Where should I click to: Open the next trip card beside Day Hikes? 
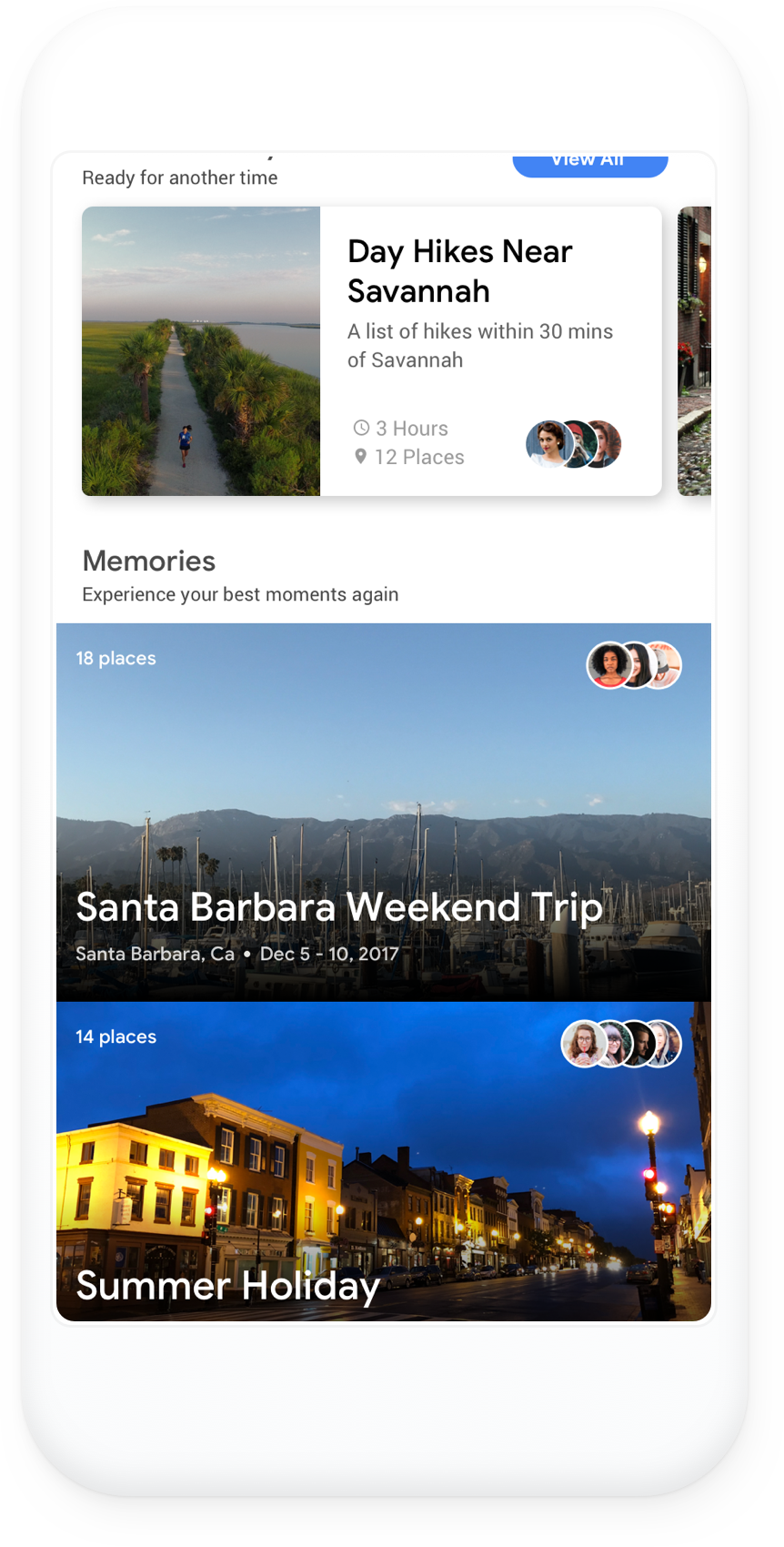tap(695, 351)
